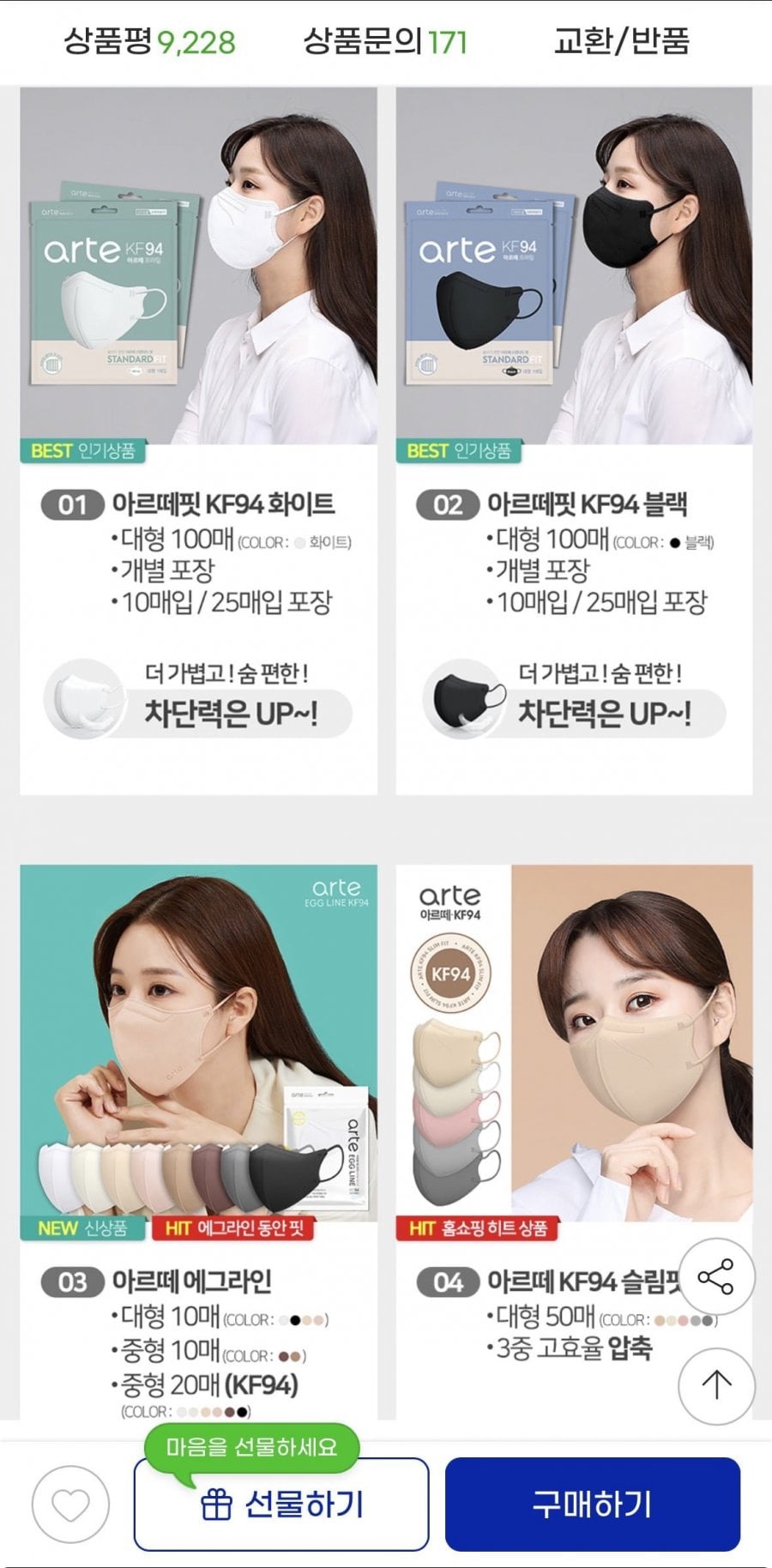Viewport: 772px width, 1568px height.
Task: Switch to the 교환/반품 tab
Action: [621, 40]
